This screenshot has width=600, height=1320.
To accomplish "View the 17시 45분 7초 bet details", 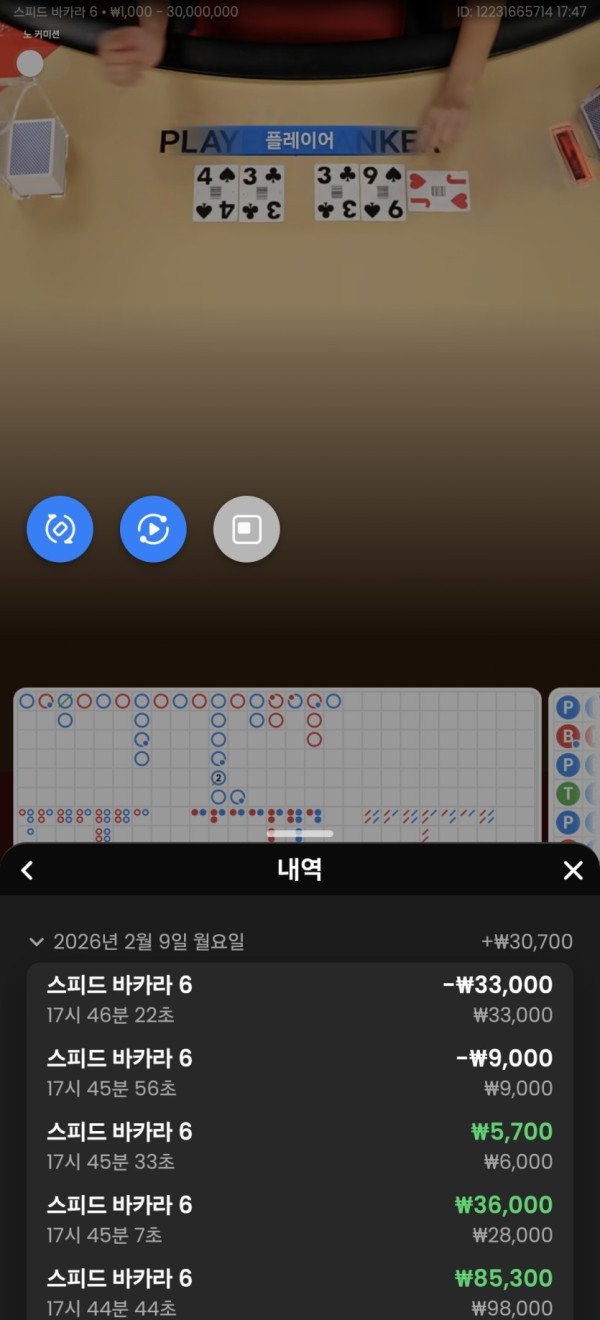I will (x=300, y=1219).
